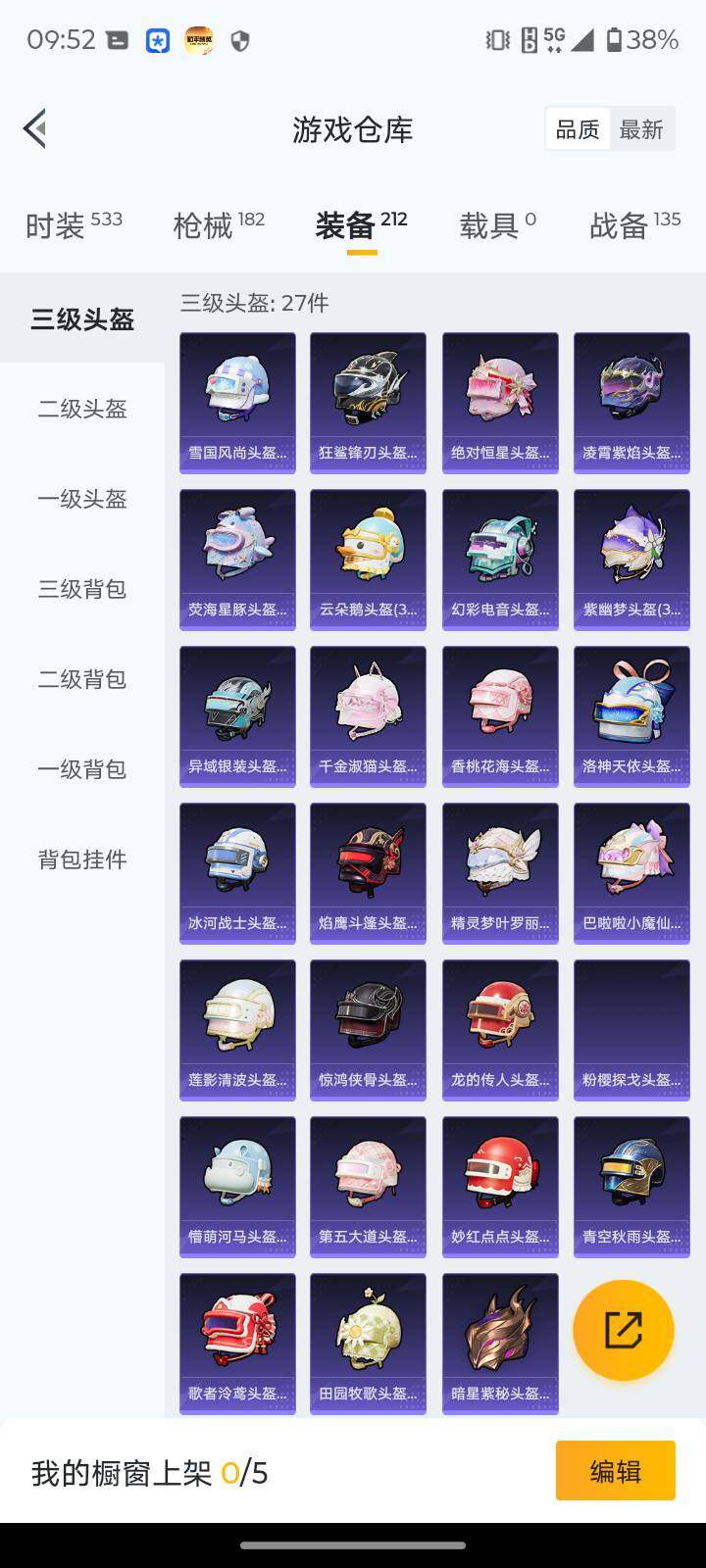This screenshot has width=706, height=1568.
Task: Select 二级头盔 in the side menu
Action: (82, 409)
